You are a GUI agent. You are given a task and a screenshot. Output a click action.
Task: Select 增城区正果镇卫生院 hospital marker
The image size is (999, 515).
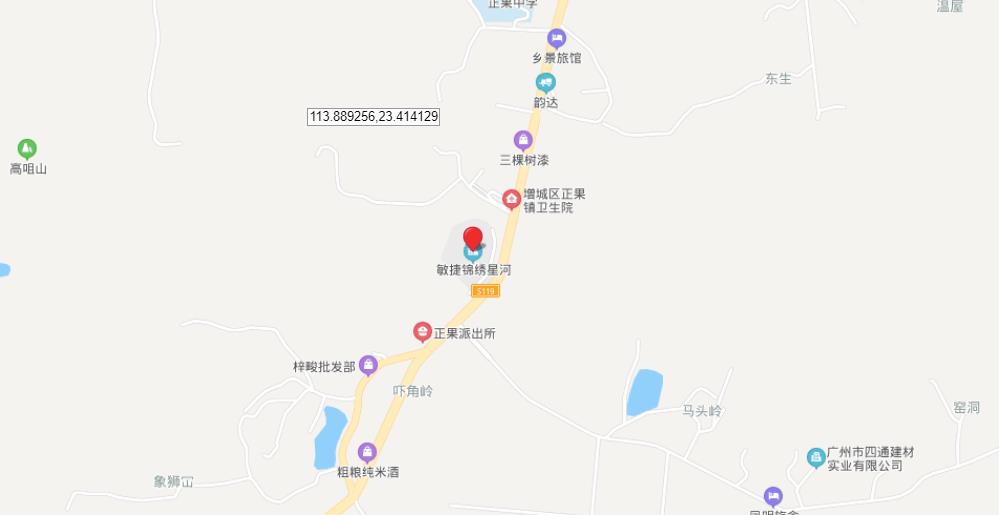coord(511,200)
